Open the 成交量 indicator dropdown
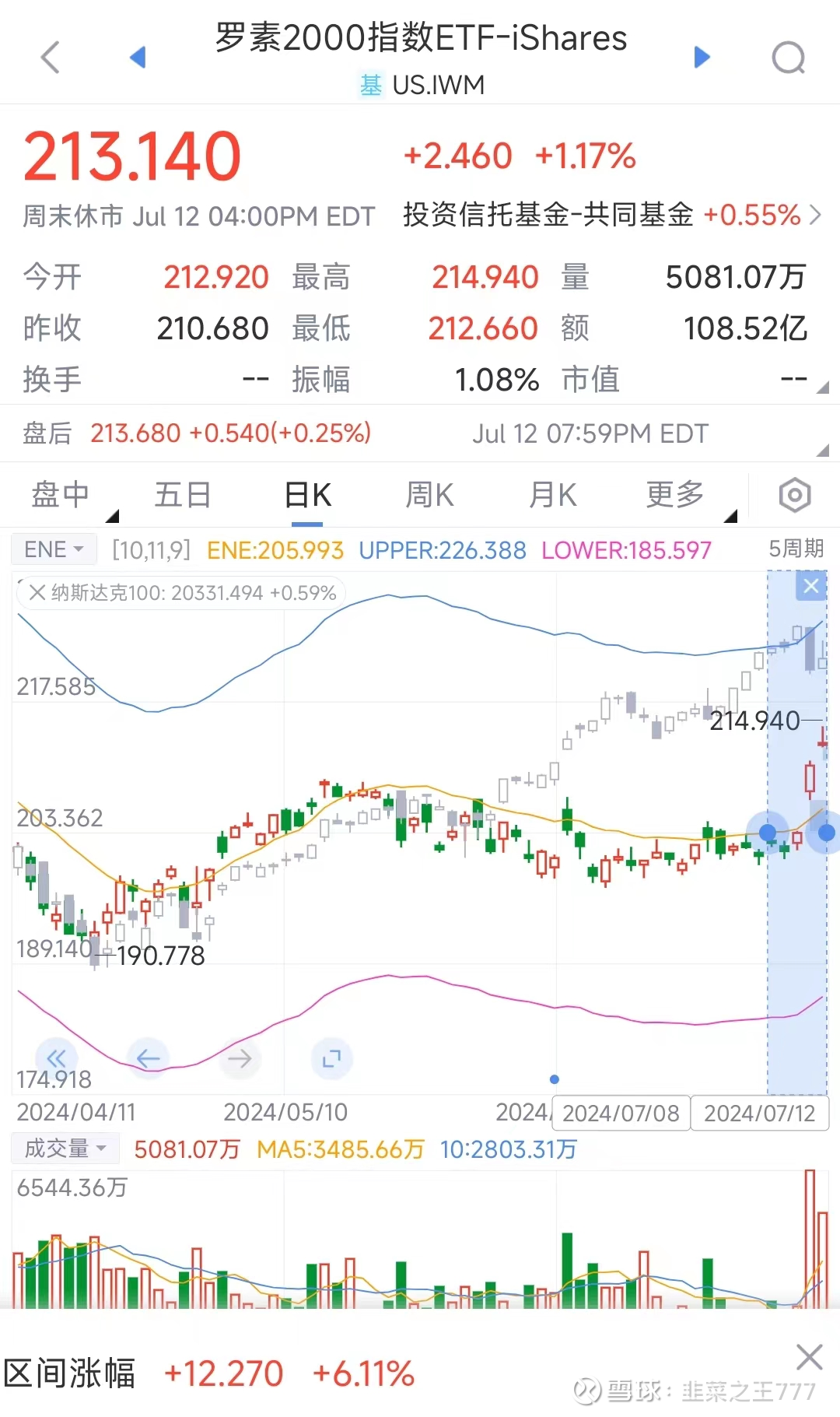This screenshot has height=1417, width=840. click(x=65, y=1148)
